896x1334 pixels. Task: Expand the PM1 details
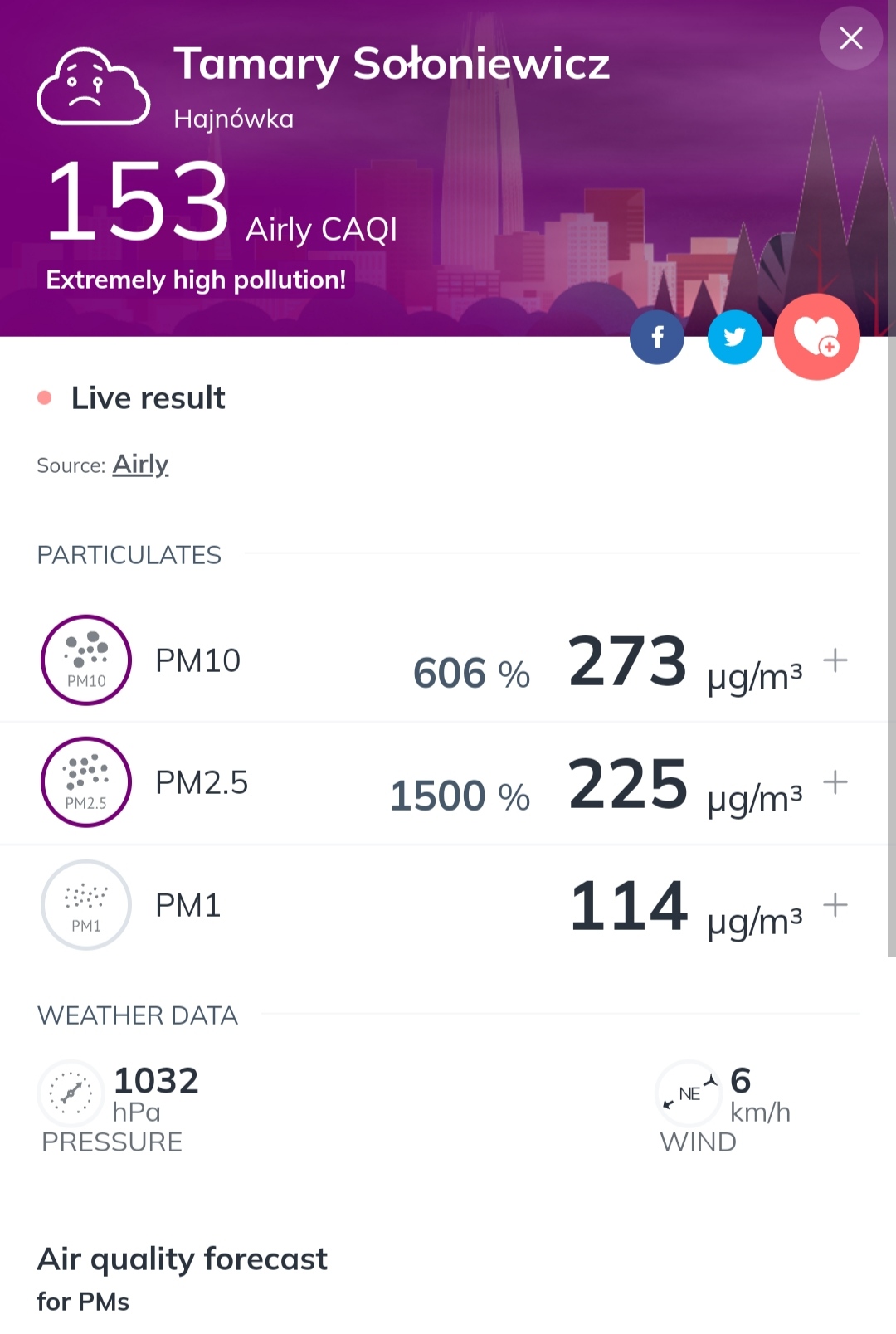[x=835, y=904]
